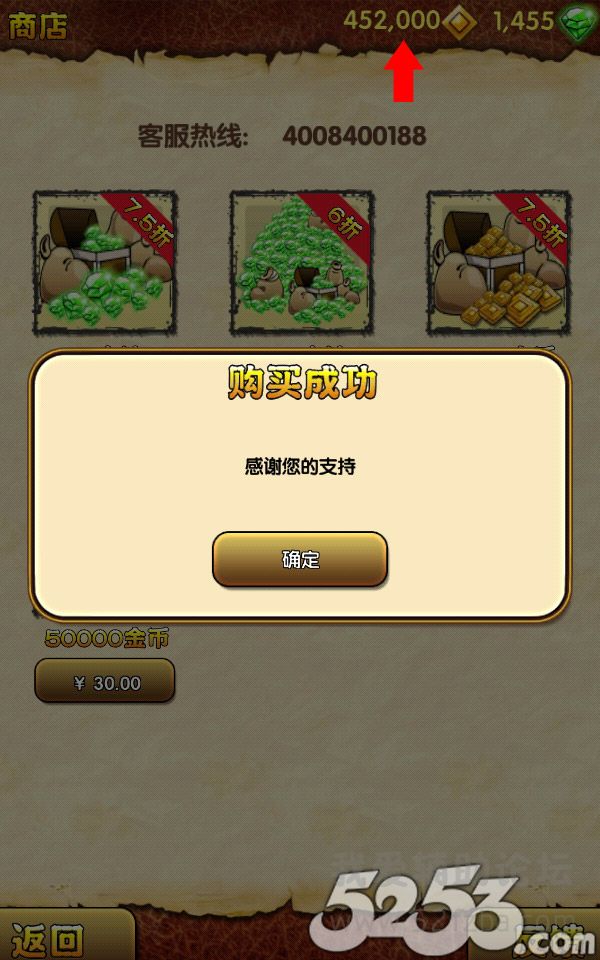Screen dimensions: 600x960
Task: Choose the 7.5折 gold bars pack
Action: click(x=498, y=264)
